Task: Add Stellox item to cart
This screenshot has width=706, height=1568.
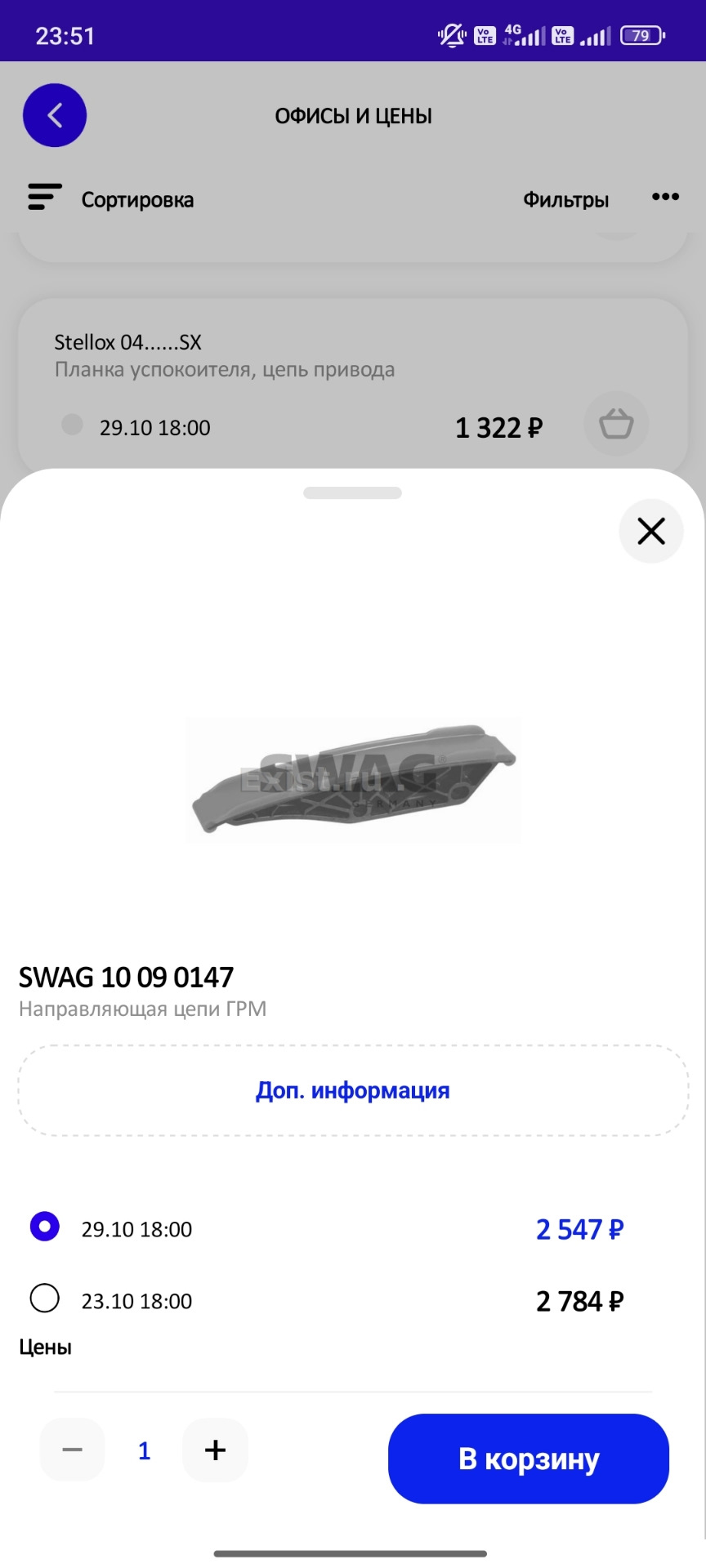Action: pos(616,425)
